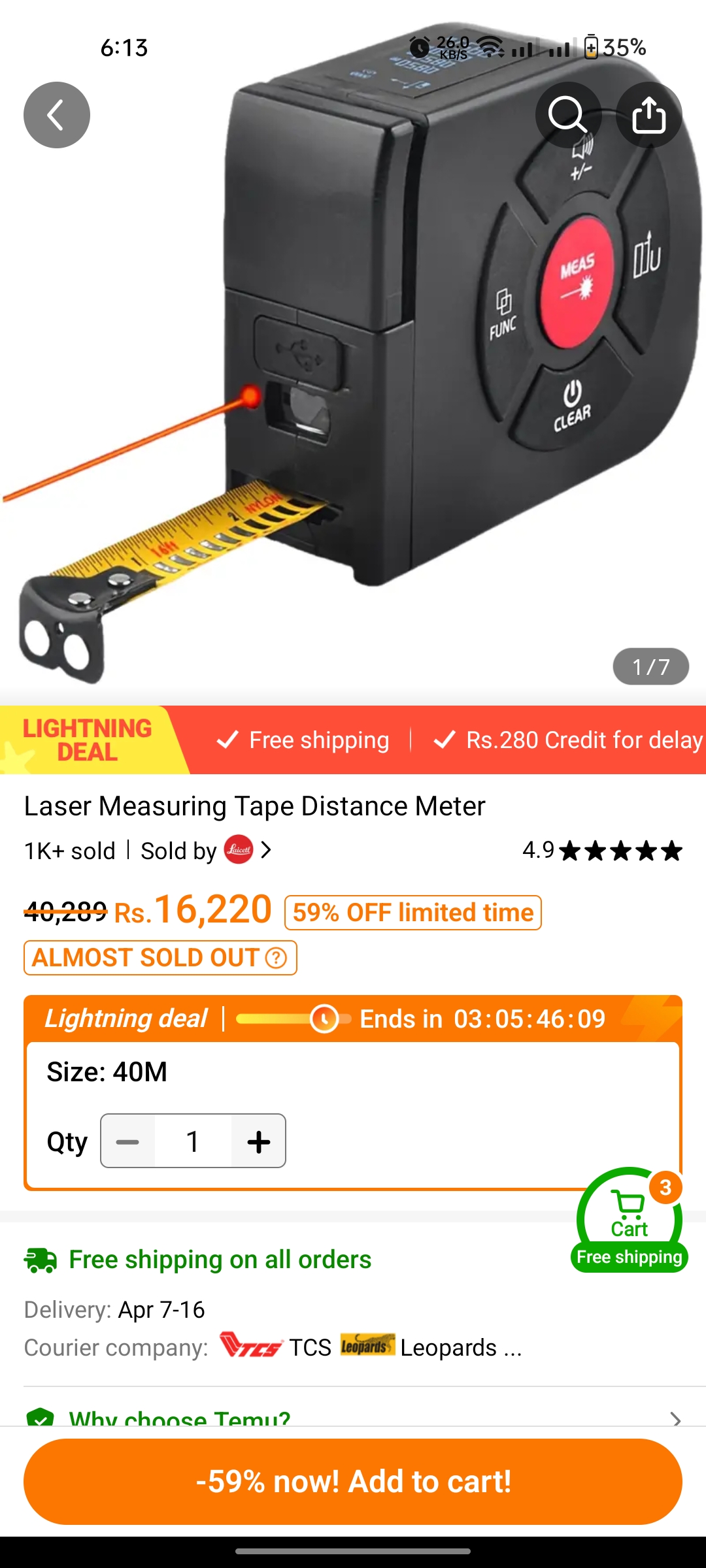Viewport: 706px width, 1568px height.
Task: Decrease quantity with the minus button
Action: (x=127, y=1141)
